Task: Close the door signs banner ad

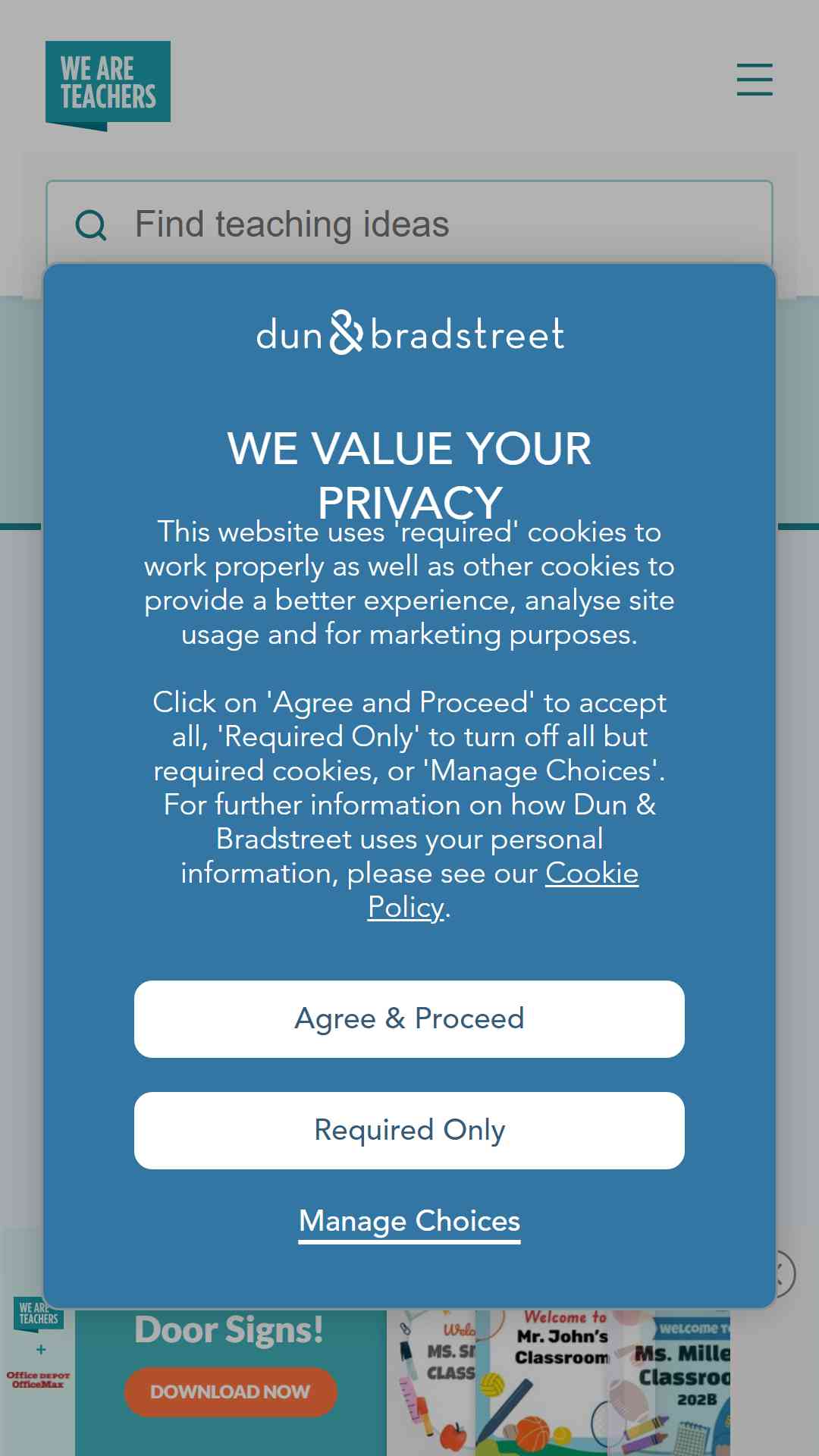Action: [780, 1274]
